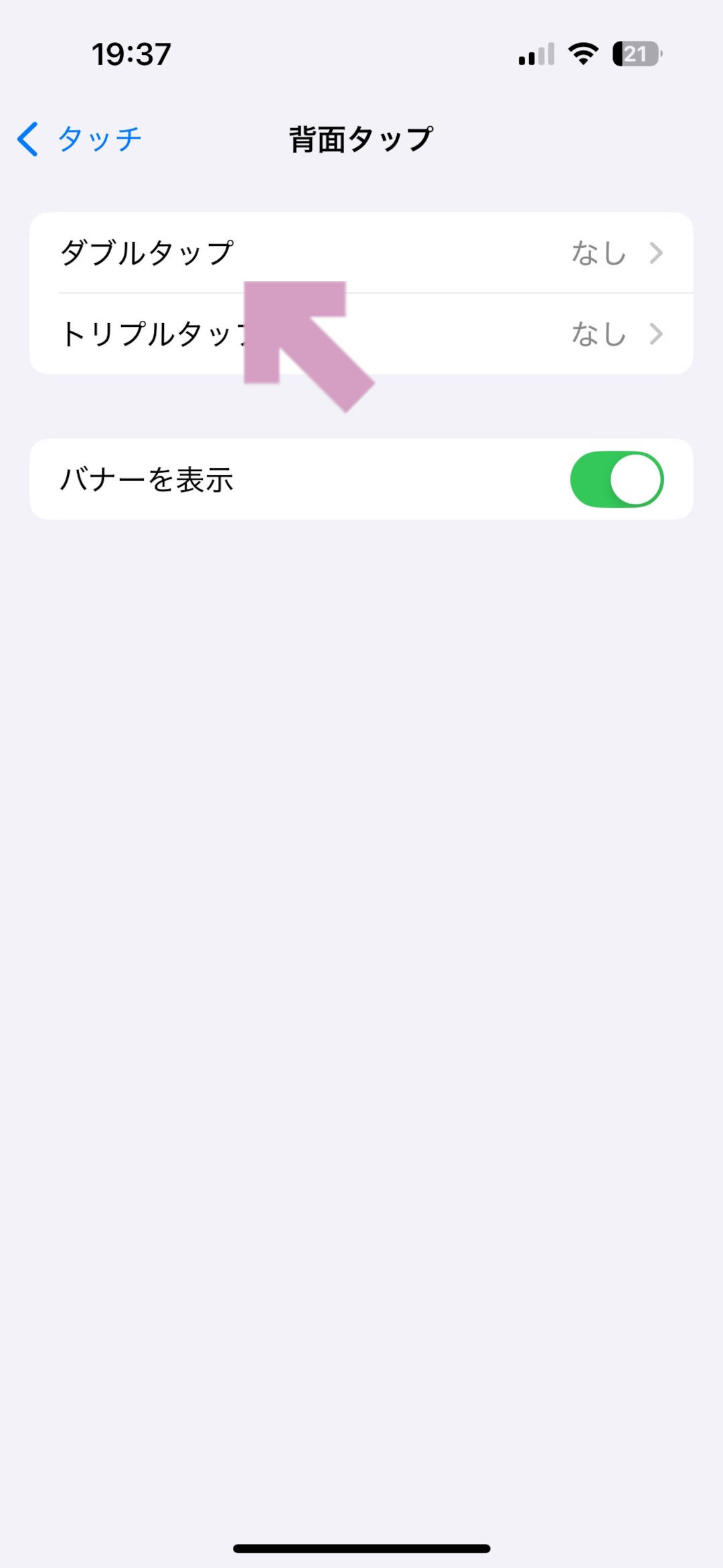Open the ダブルタップ detail screen
Screen dimensions: 723x1568
click(x=361, y=253)
